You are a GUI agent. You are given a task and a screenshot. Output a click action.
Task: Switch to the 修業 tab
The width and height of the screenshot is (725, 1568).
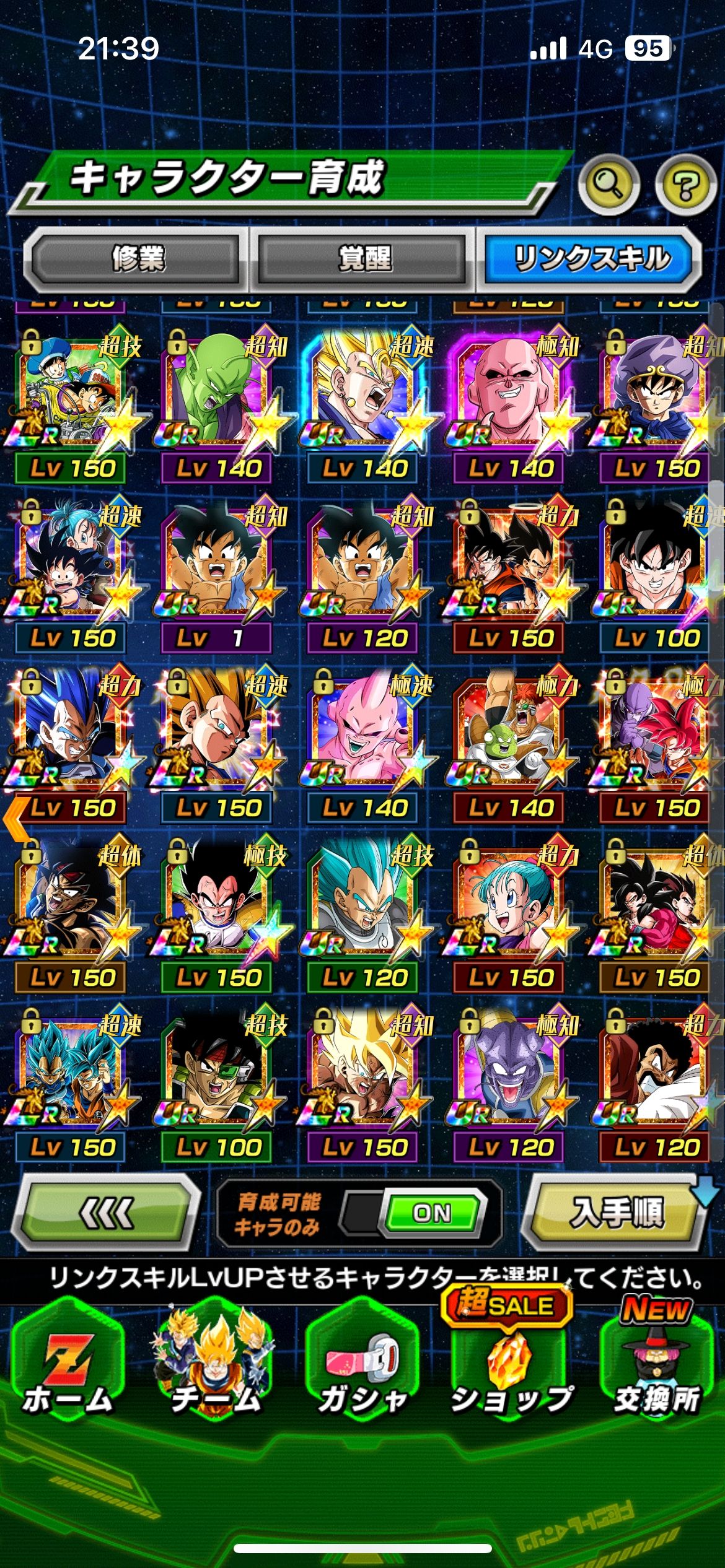tap(137, 259)
